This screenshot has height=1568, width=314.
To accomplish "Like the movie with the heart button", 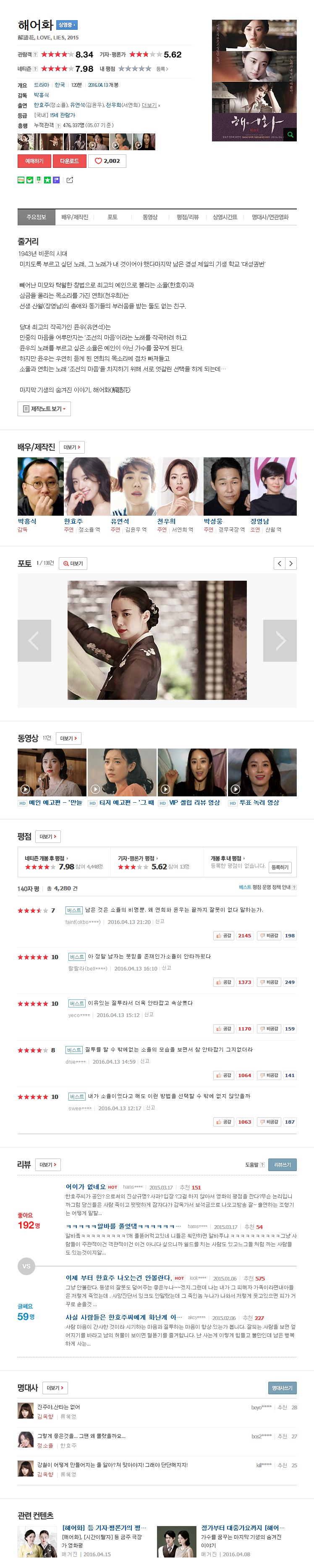I will point(107,161).
